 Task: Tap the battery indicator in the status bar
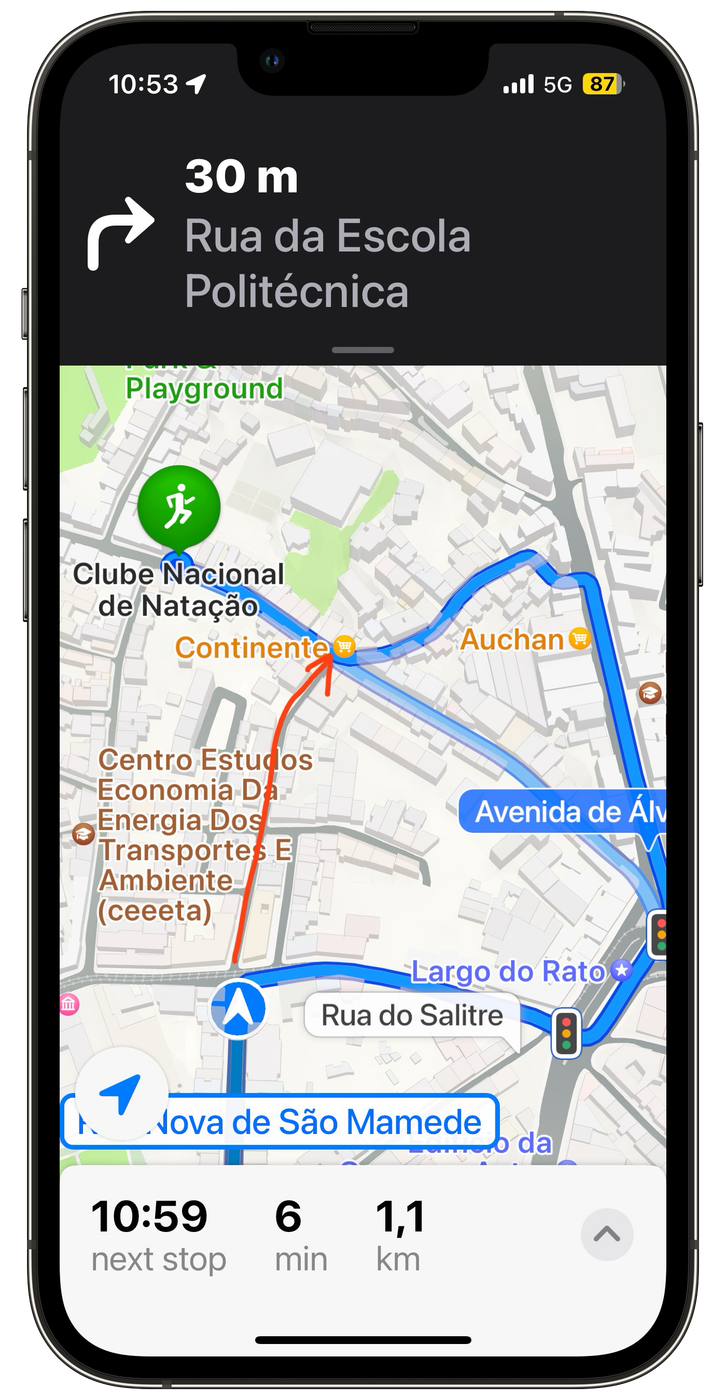click(x=601, y=85)
